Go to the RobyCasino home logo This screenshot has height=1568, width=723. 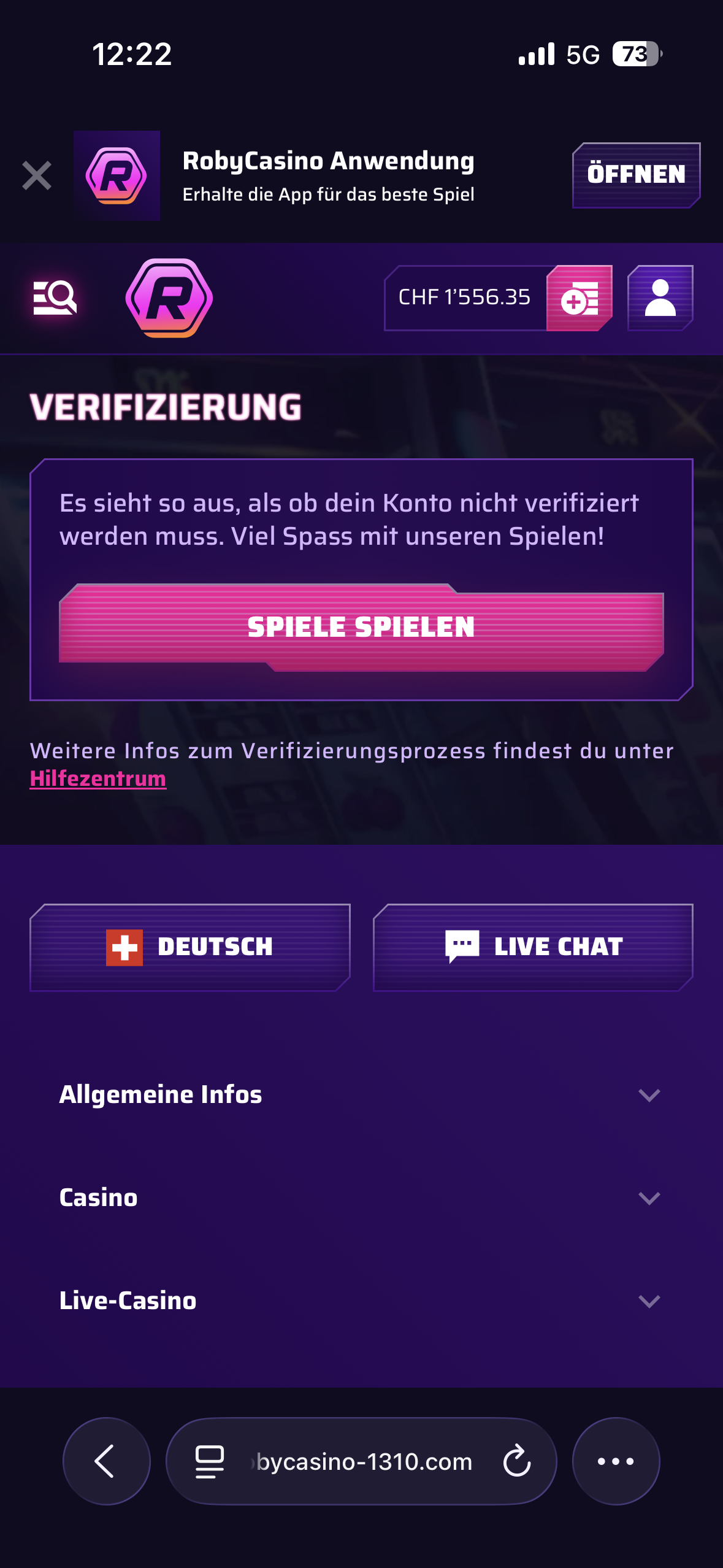click(169, 298)
